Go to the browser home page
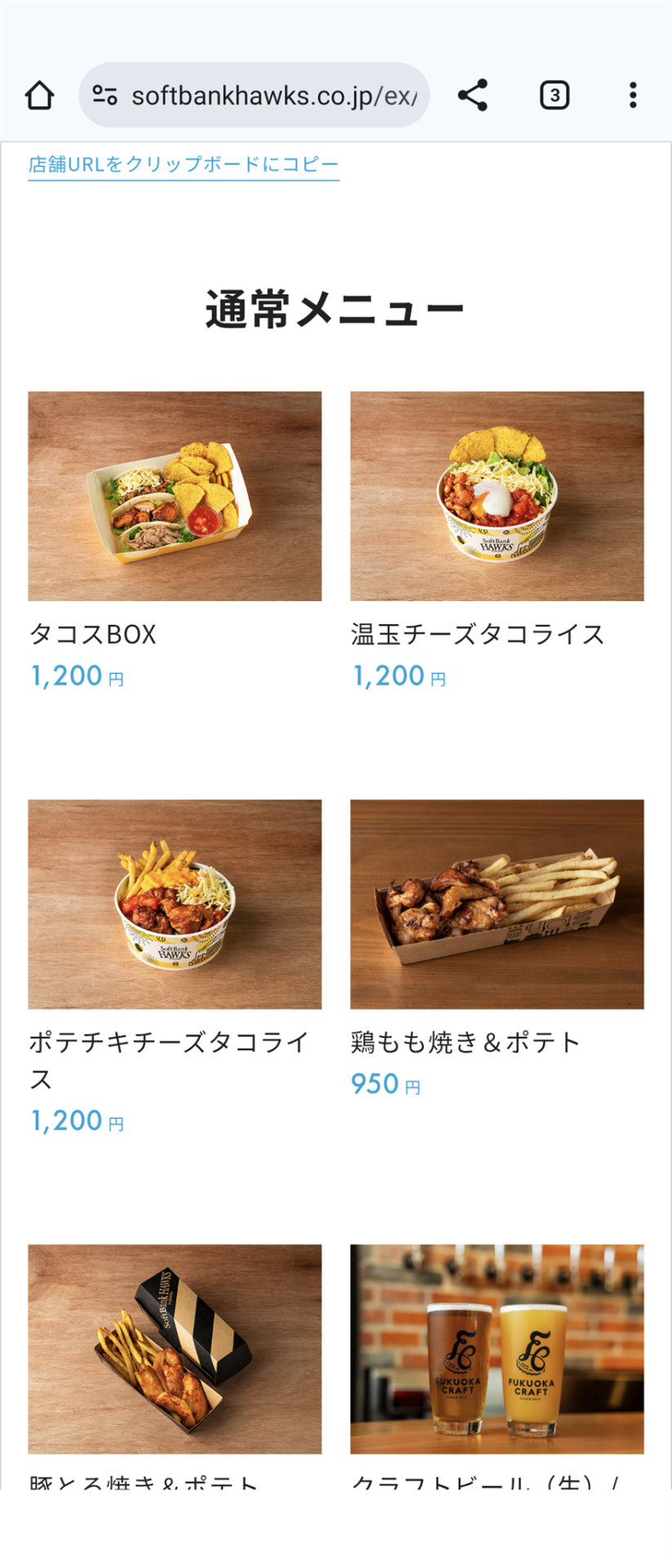Screen dimensions: 672x1568 [x=39, y=96]
